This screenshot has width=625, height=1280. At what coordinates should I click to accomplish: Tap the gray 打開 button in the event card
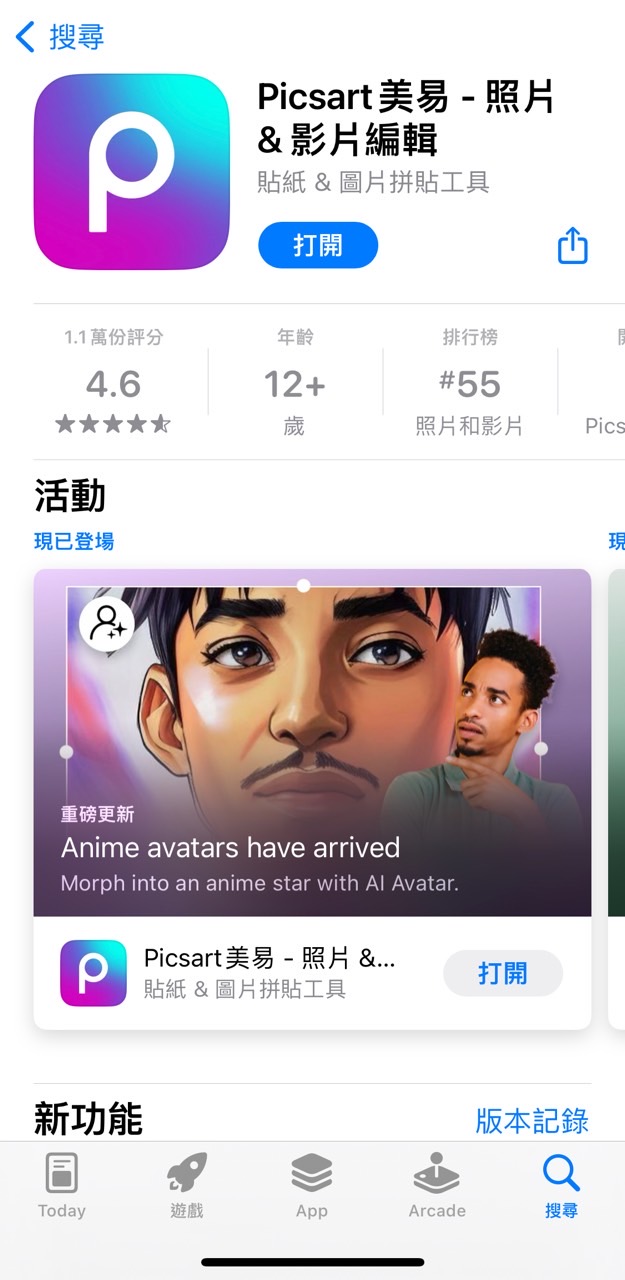[503, 973]
